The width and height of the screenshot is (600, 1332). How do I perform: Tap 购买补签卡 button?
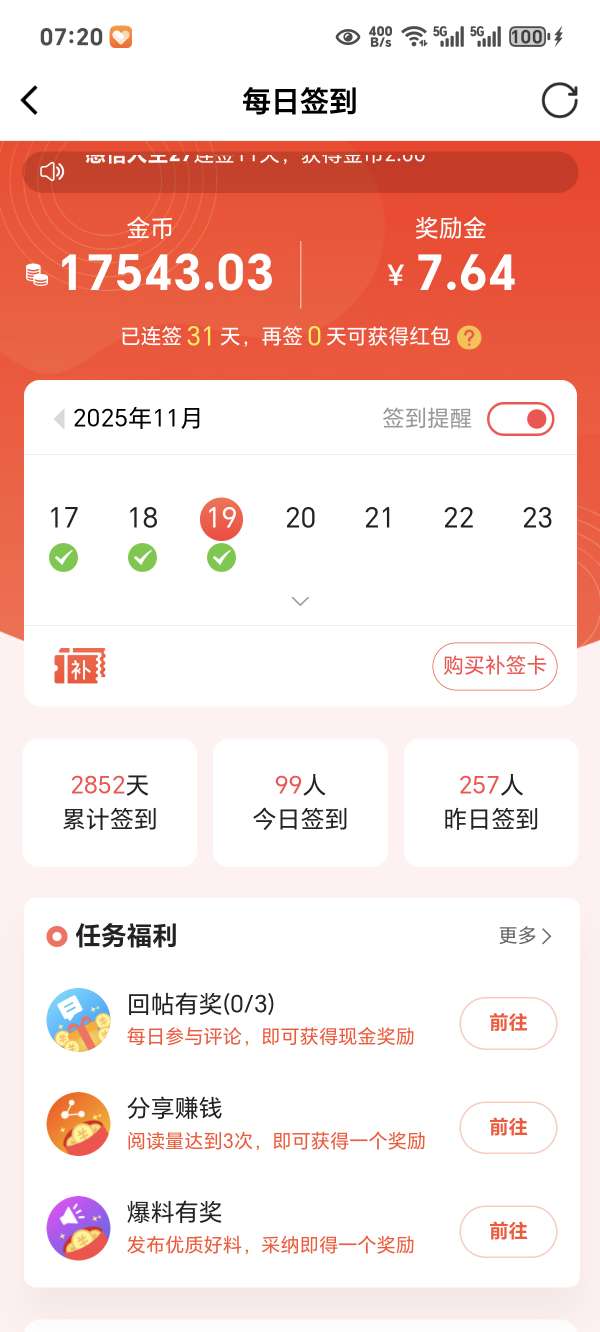[494, 666]
